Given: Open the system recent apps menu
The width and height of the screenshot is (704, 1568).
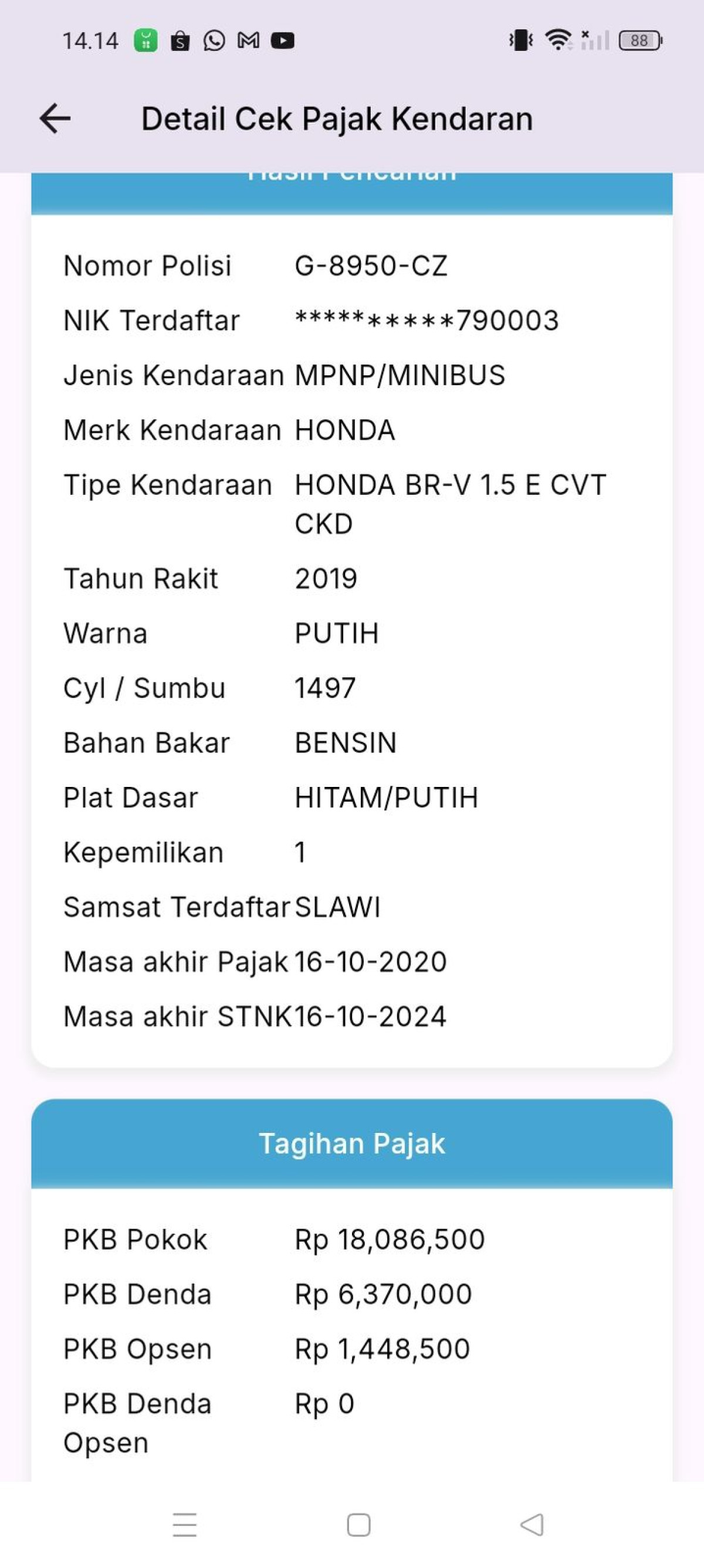Looking at the screenshot, I should point(185,1525).
